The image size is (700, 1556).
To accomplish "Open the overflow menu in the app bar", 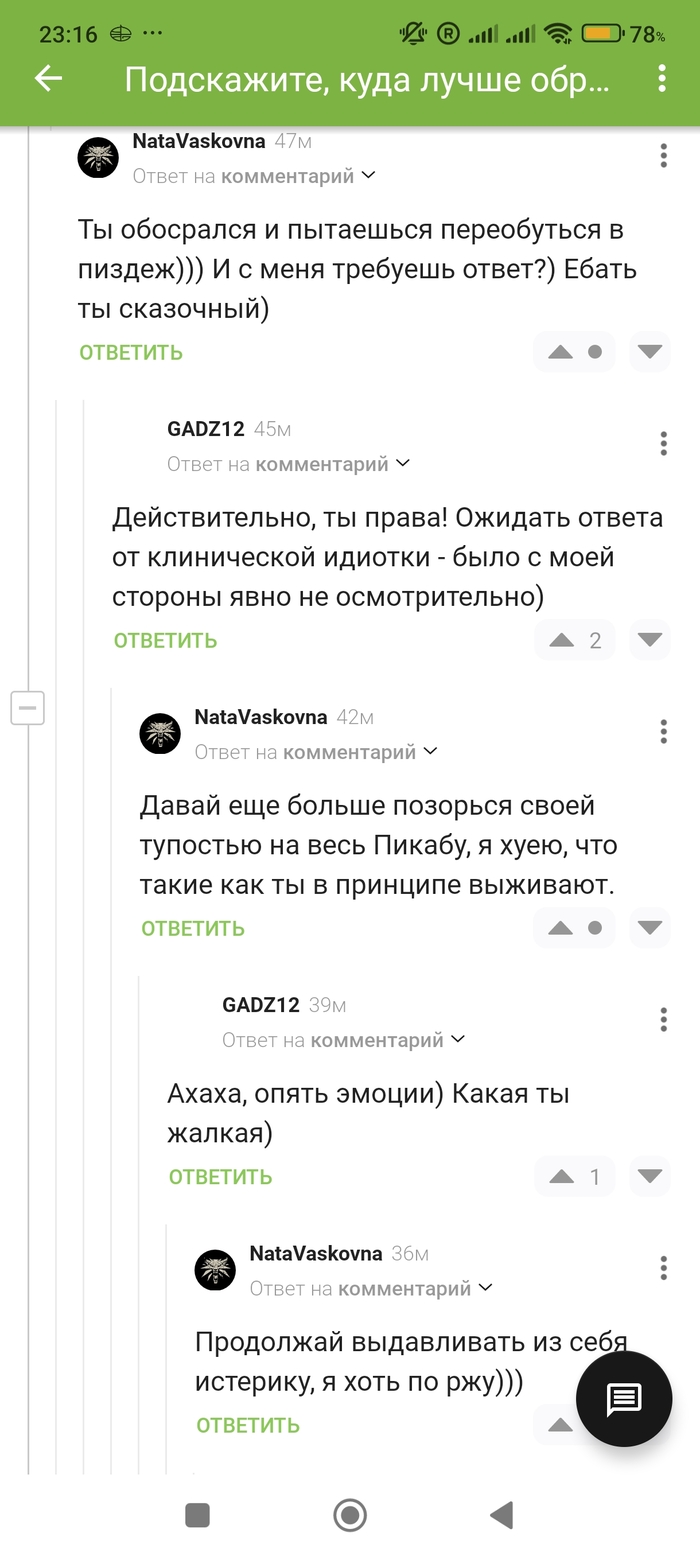I will [662, 79].
